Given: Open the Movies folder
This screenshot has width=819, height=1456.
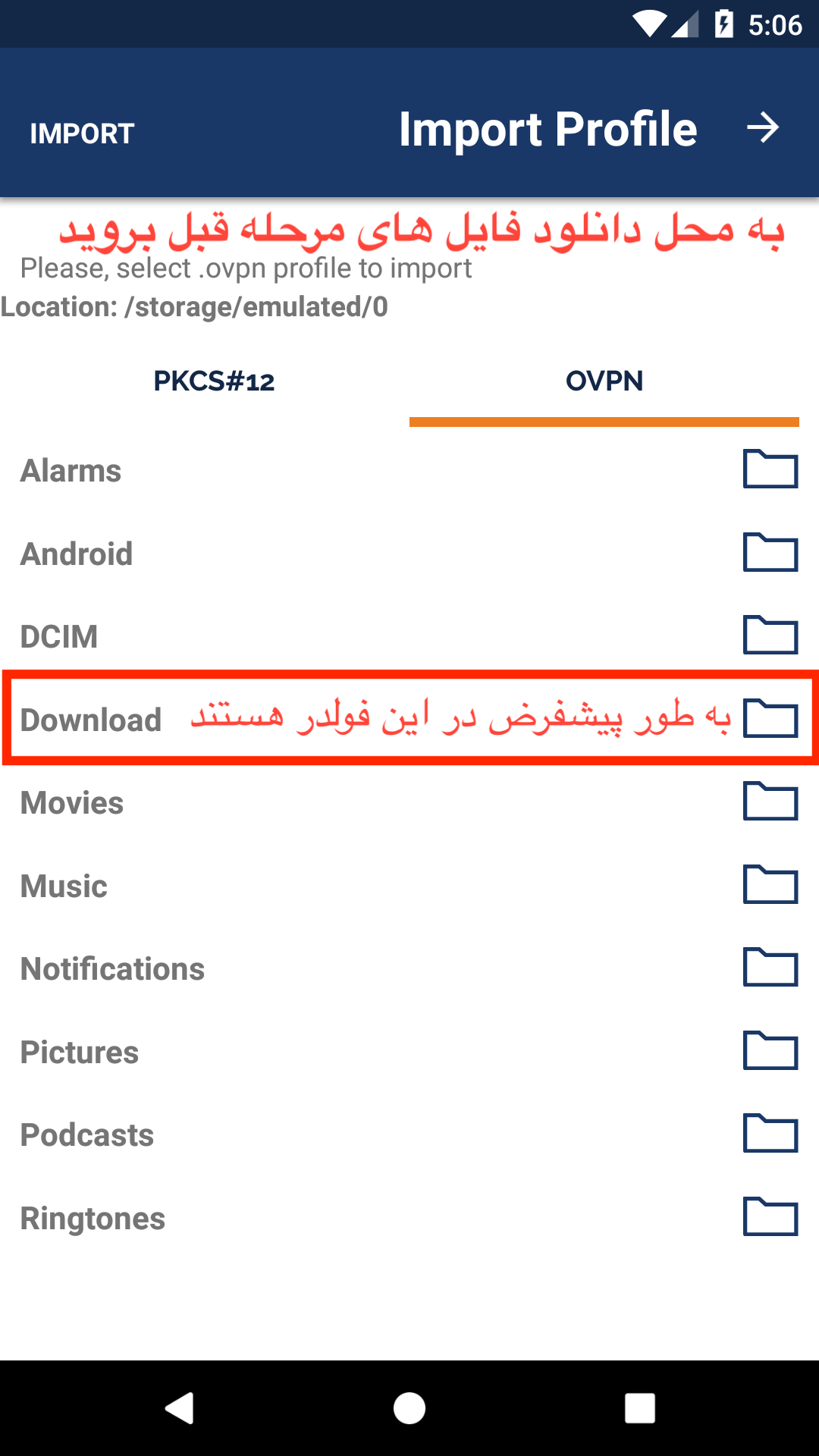Looking at the screenshot, I should (x=409, y=802).
